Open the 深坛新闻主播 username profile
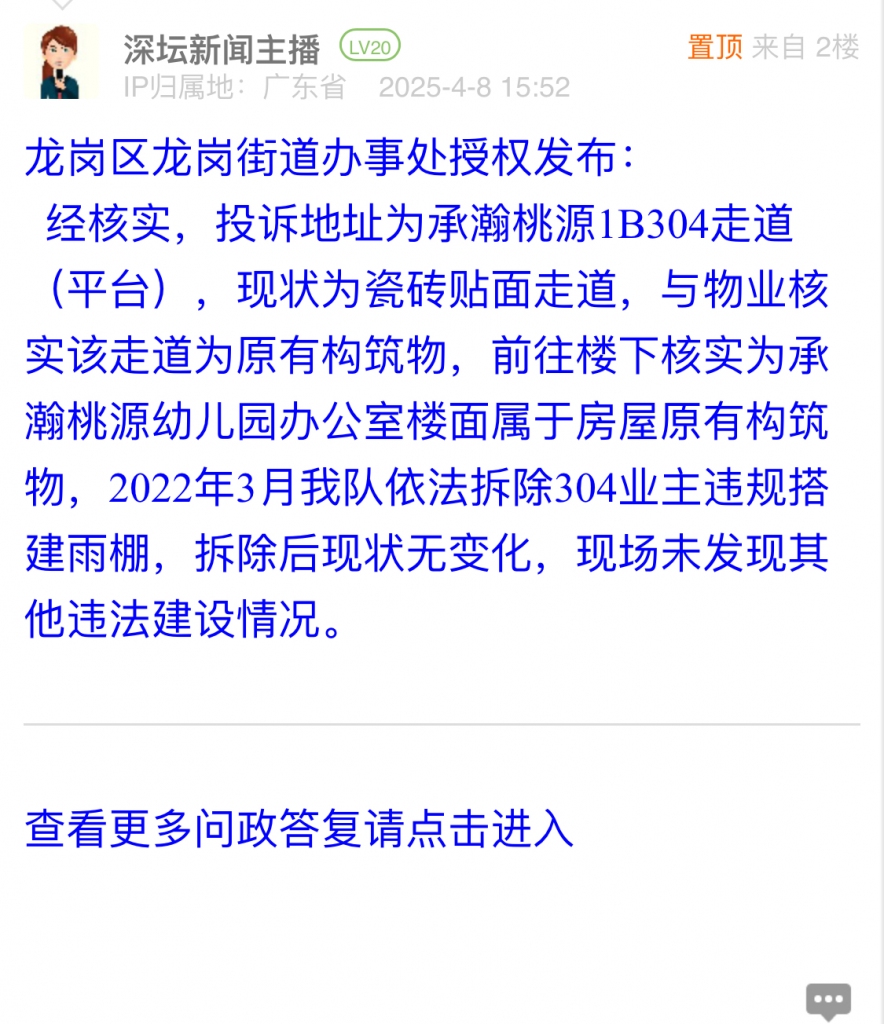The width and height of the screenshot is (884, 1024). (221, 48)
